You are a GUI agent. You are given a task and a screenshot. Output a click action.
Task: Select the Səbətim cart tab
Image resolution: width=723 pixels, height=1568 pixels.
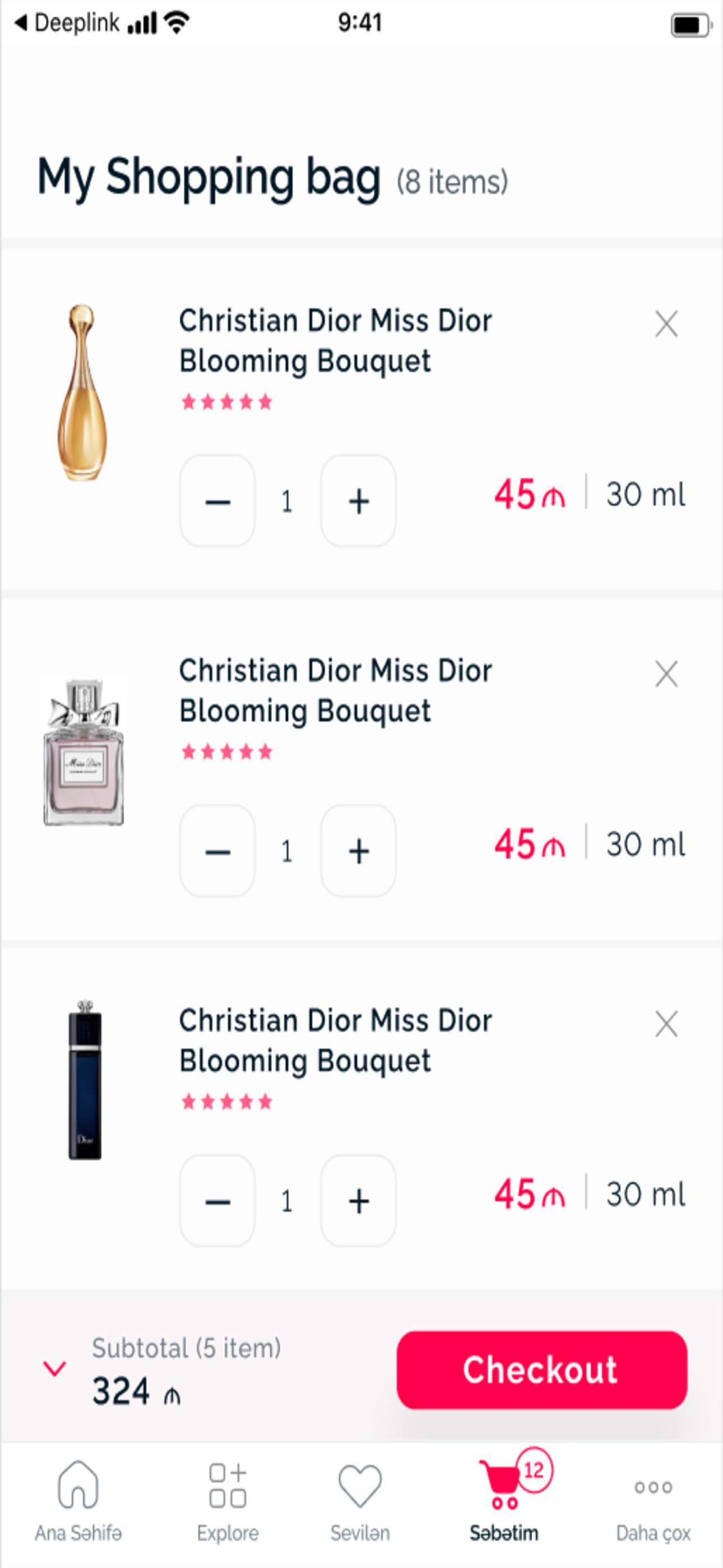(505, 1501)
